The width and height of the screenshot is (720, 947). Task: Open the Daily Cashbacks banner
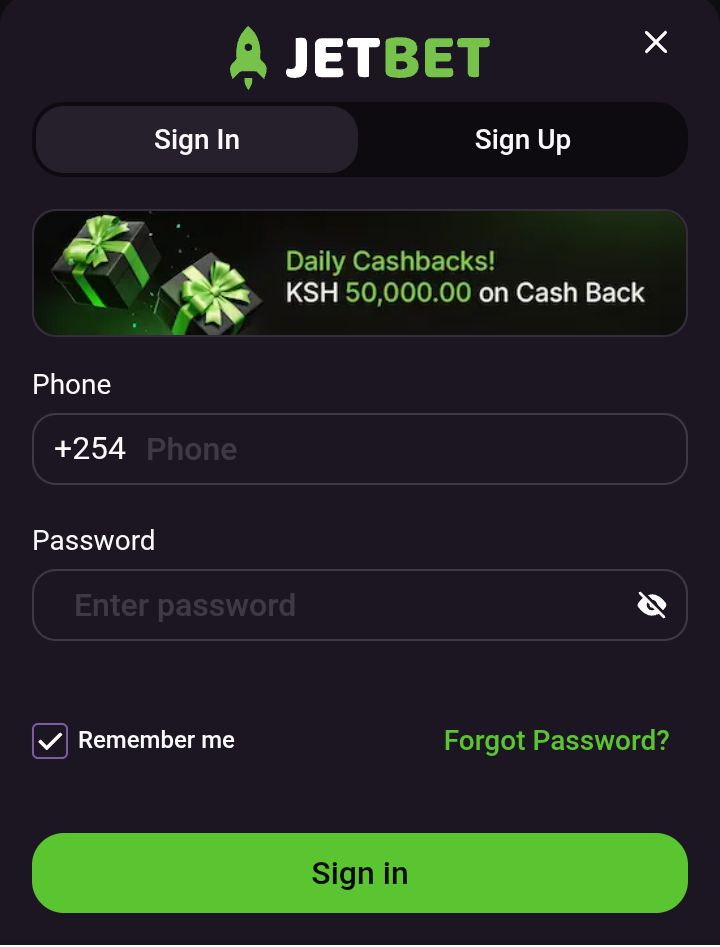(360, 273)
